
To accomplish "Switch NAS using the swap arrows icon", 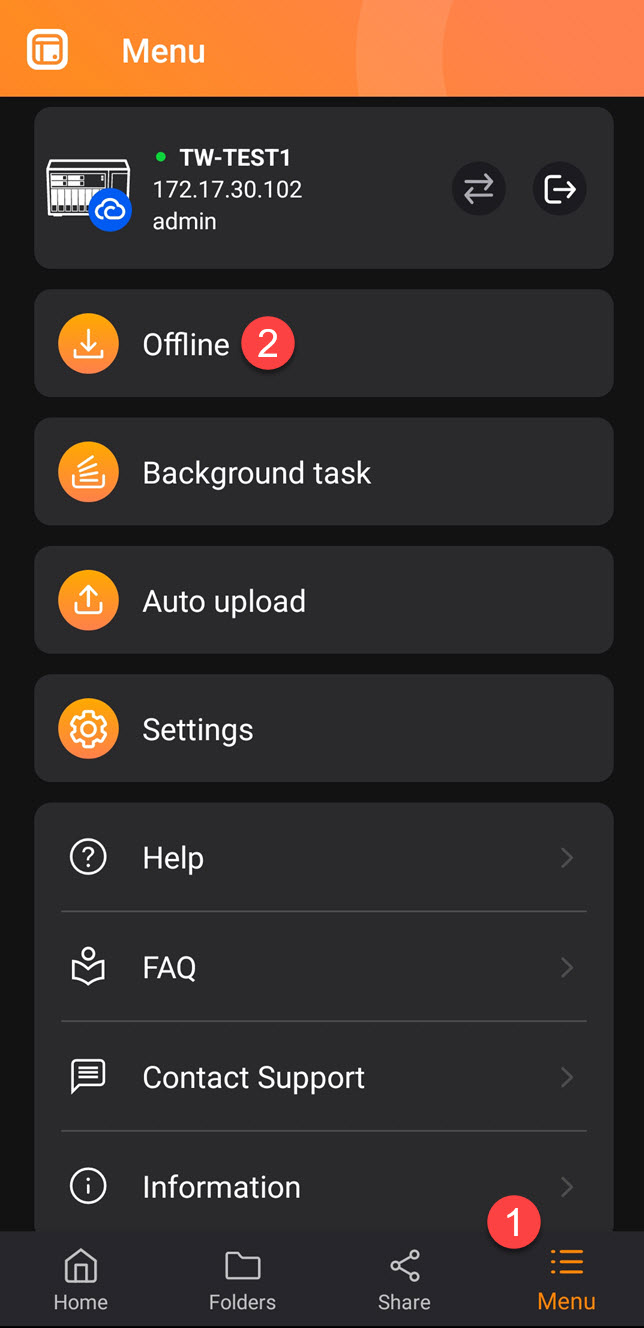I will click(479, 188).
